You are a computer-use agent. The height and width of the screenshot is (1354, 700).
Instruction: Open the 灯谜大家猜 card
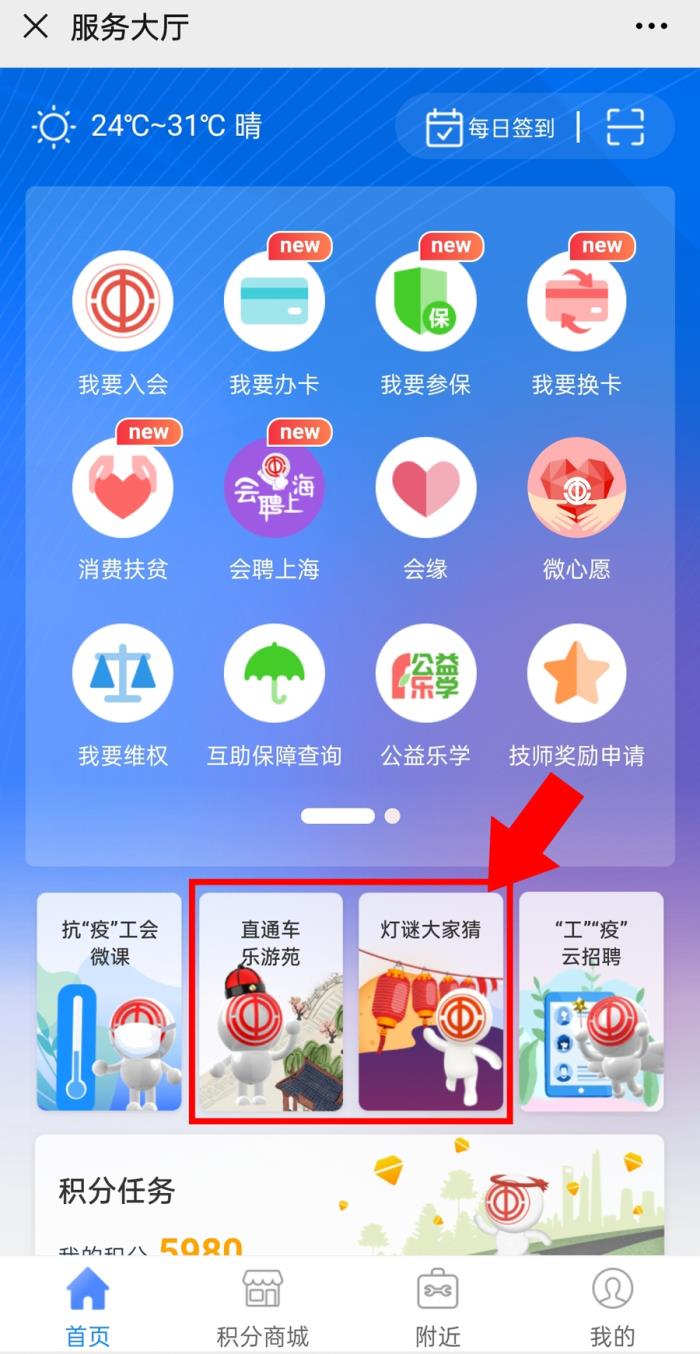pos(431,1001)
